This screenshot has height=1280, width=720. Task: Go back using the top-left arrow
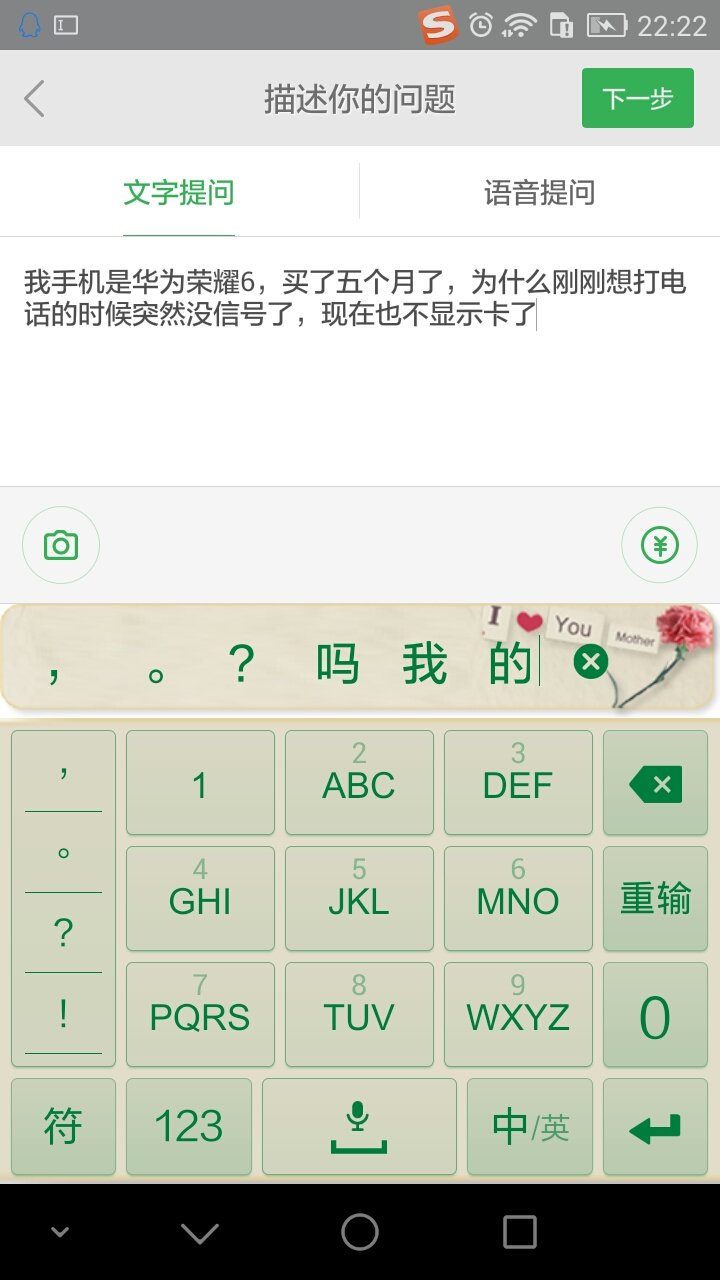click(35, 99)
